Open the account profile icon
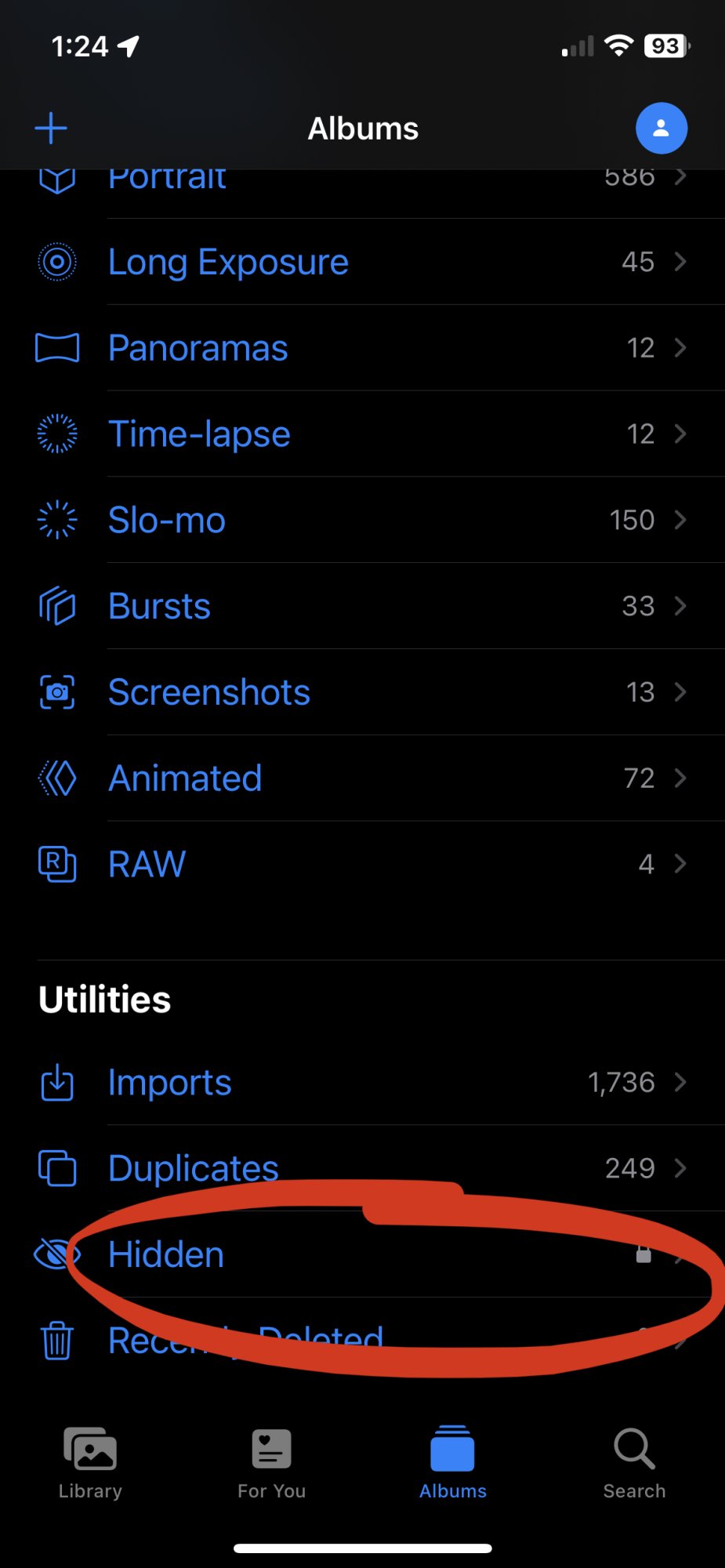 click(661, 129)
